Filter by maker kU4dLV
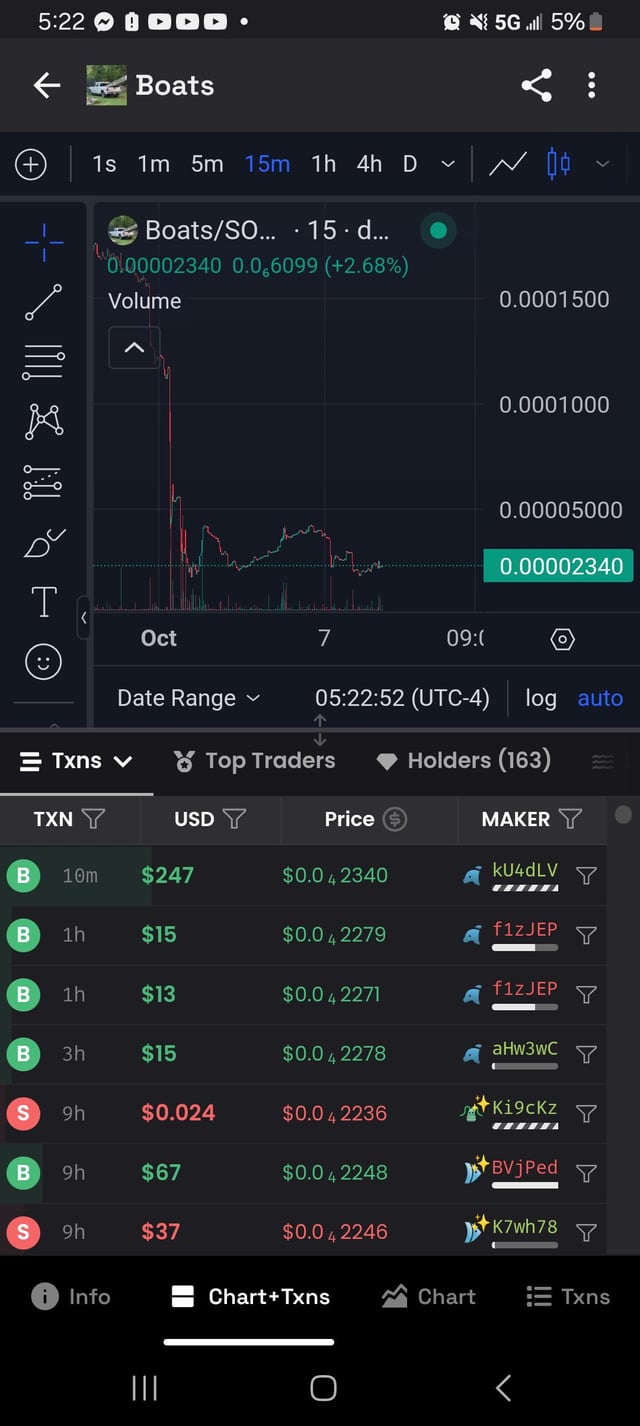 click(587, 876)
